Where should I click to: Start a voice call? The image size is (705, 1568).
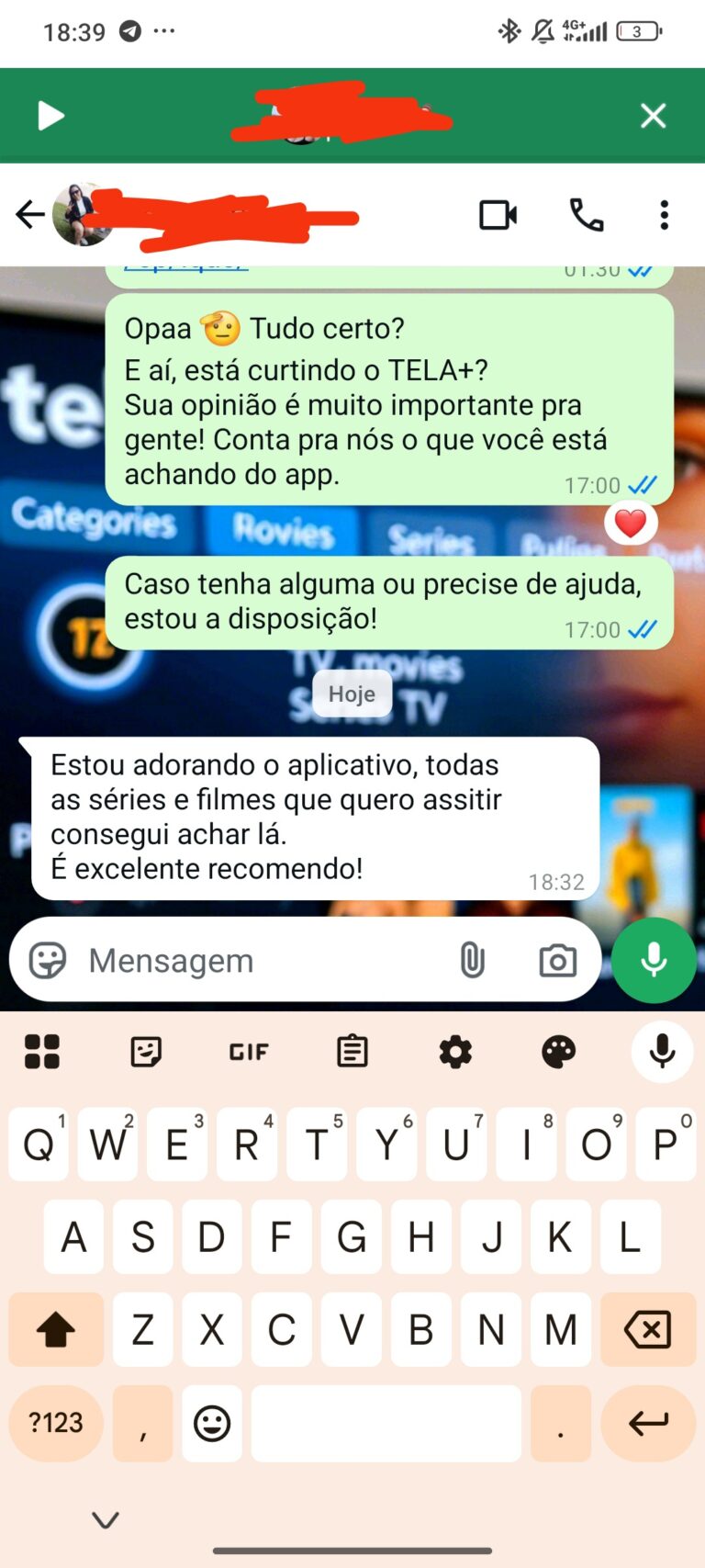[587, 215]
